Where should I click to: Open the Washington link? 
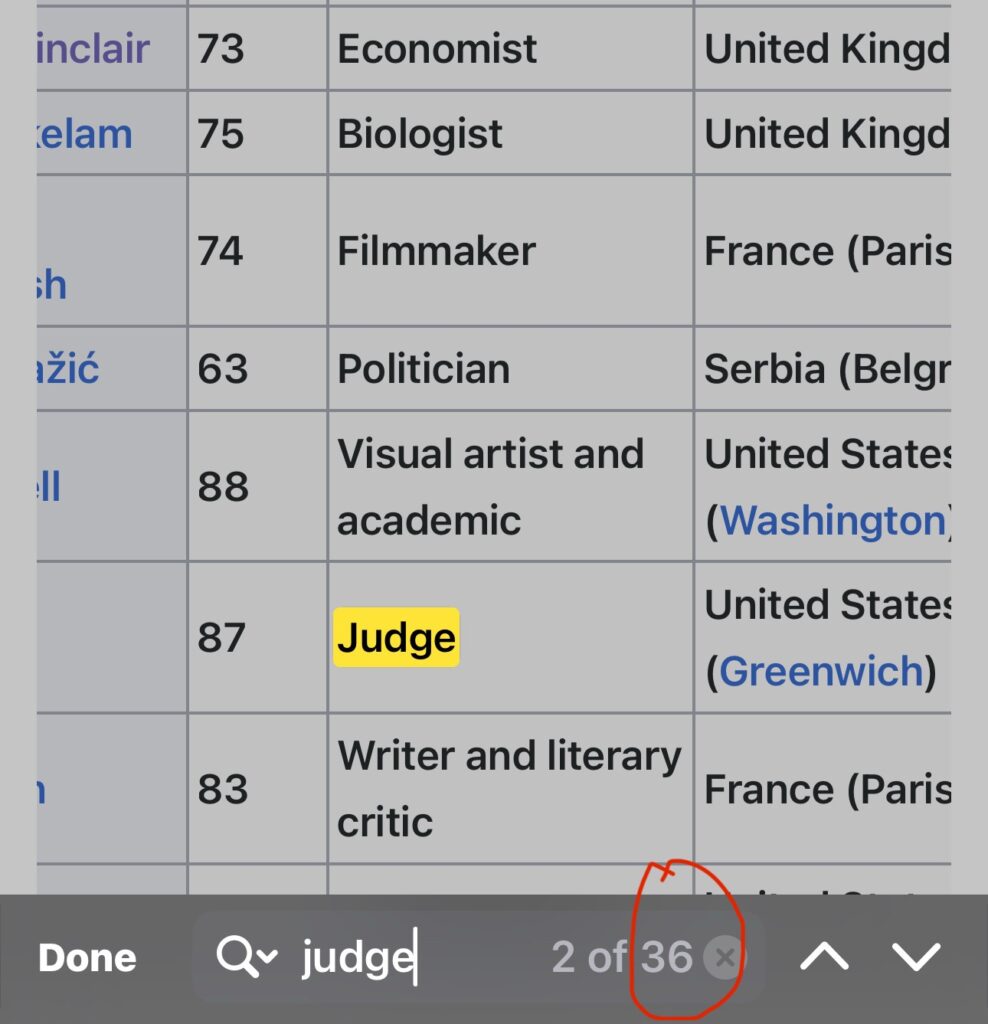tap(832, 520)
